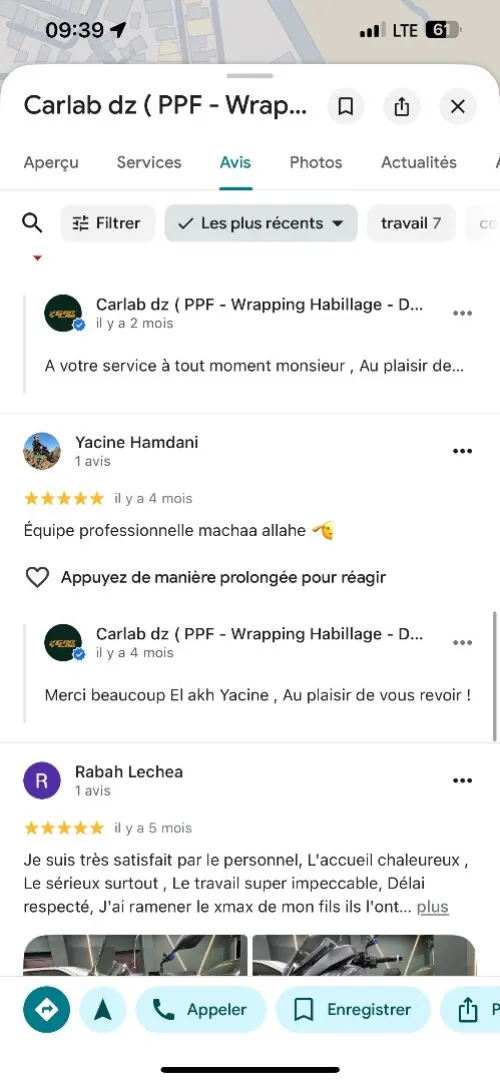500x1082 pixels.
Task: Start navigation with the arrow button
Action: (103, 1010)
